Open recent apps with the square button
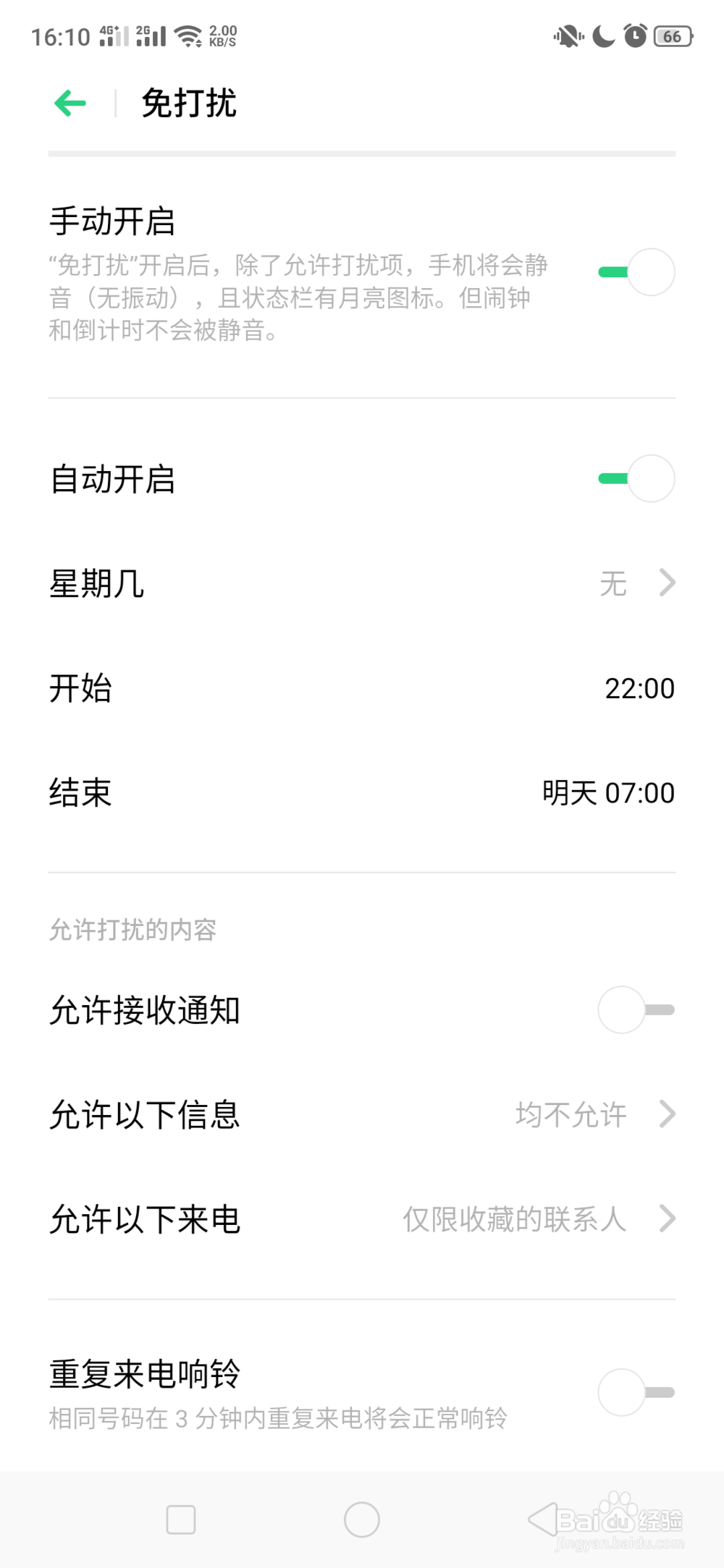 [181, 1520]
